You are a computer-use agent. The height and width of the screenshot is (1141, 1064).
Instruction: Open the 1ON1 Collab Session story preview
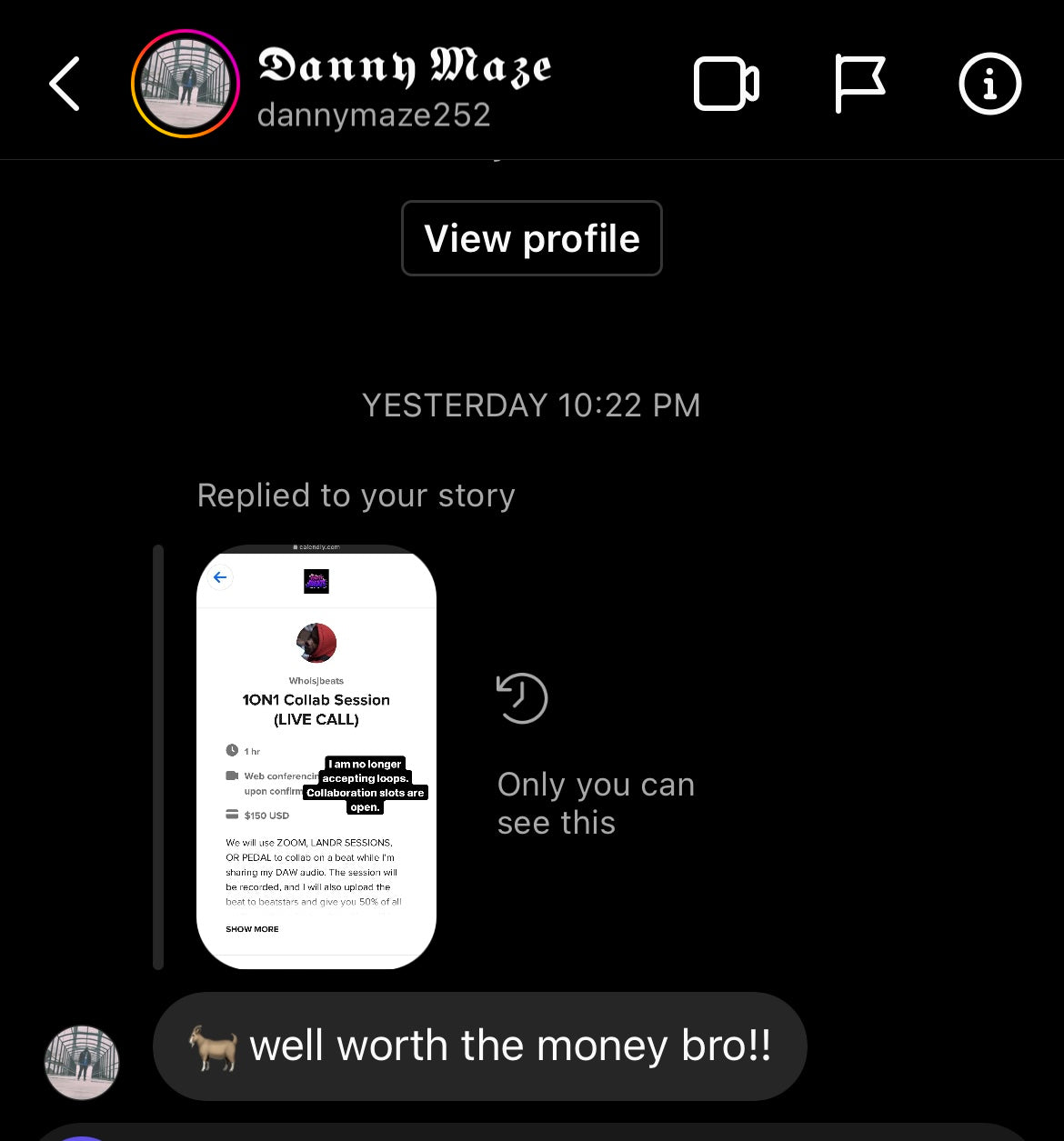[316, 755]
